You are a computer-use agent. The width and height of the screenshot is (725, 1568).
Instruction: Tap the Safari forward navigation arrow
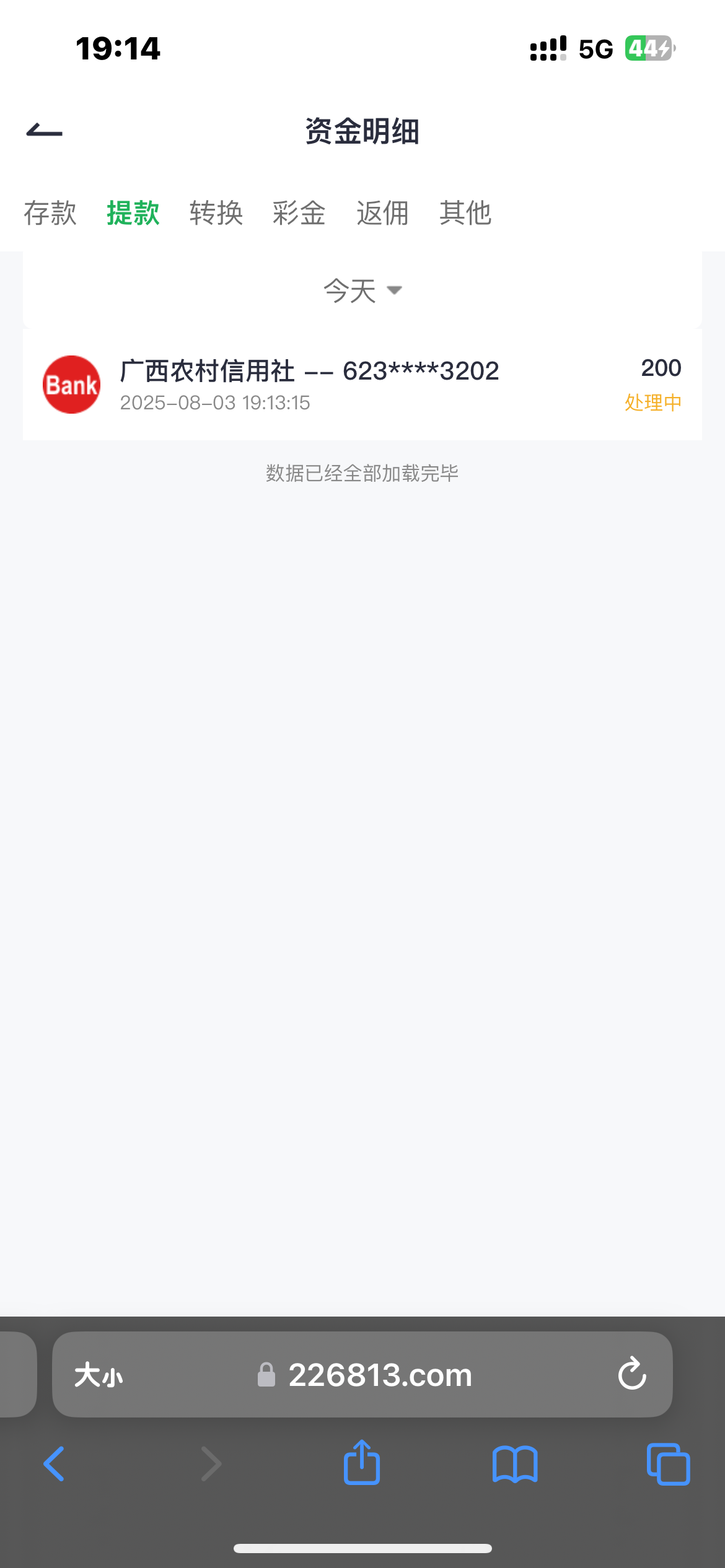[x=211, y=1464]
